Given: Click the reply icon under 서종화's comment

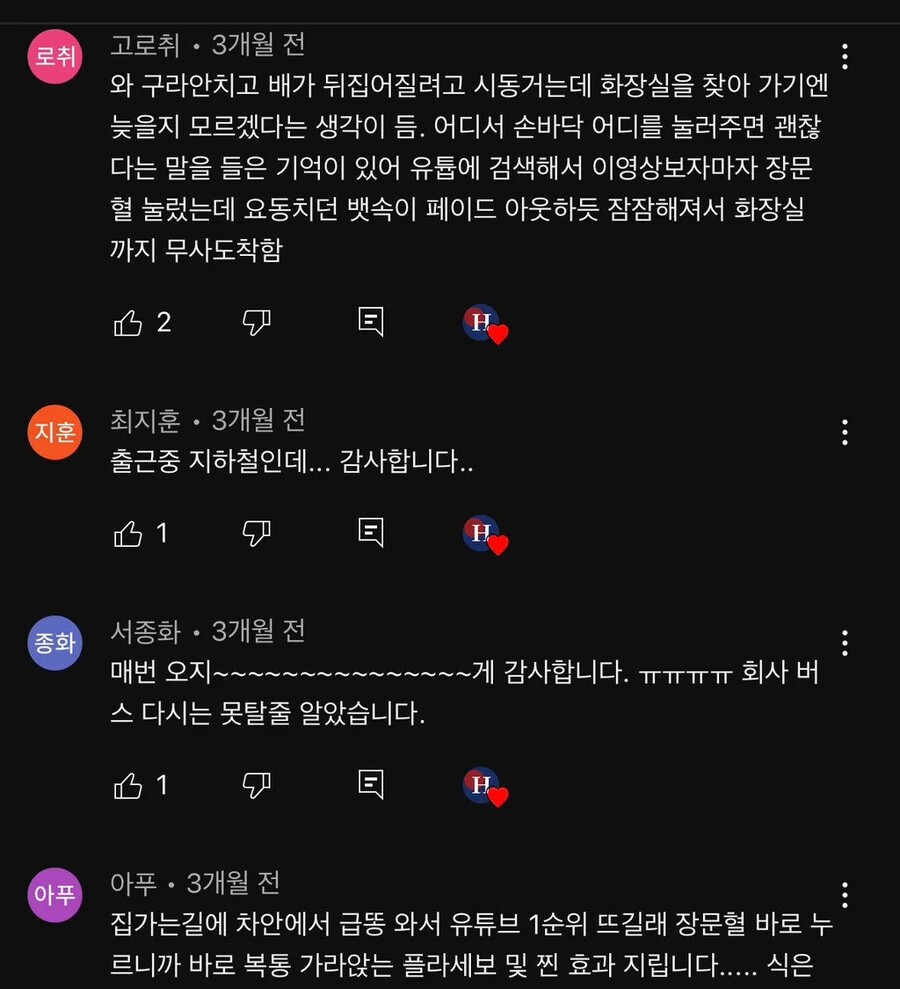Looking at the screenshot, I should pos(370,785).
